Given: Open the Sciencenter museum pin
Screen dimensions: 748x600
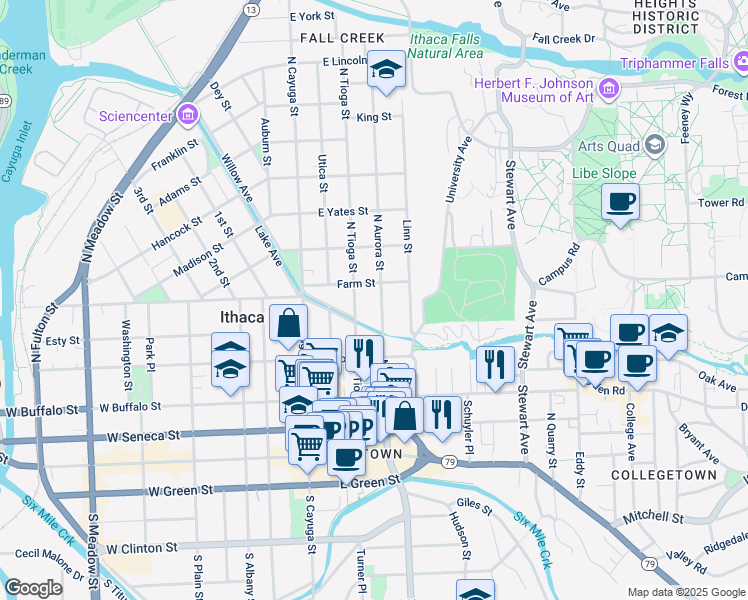Looking at the screenshot, I should (x=187, y=116).
